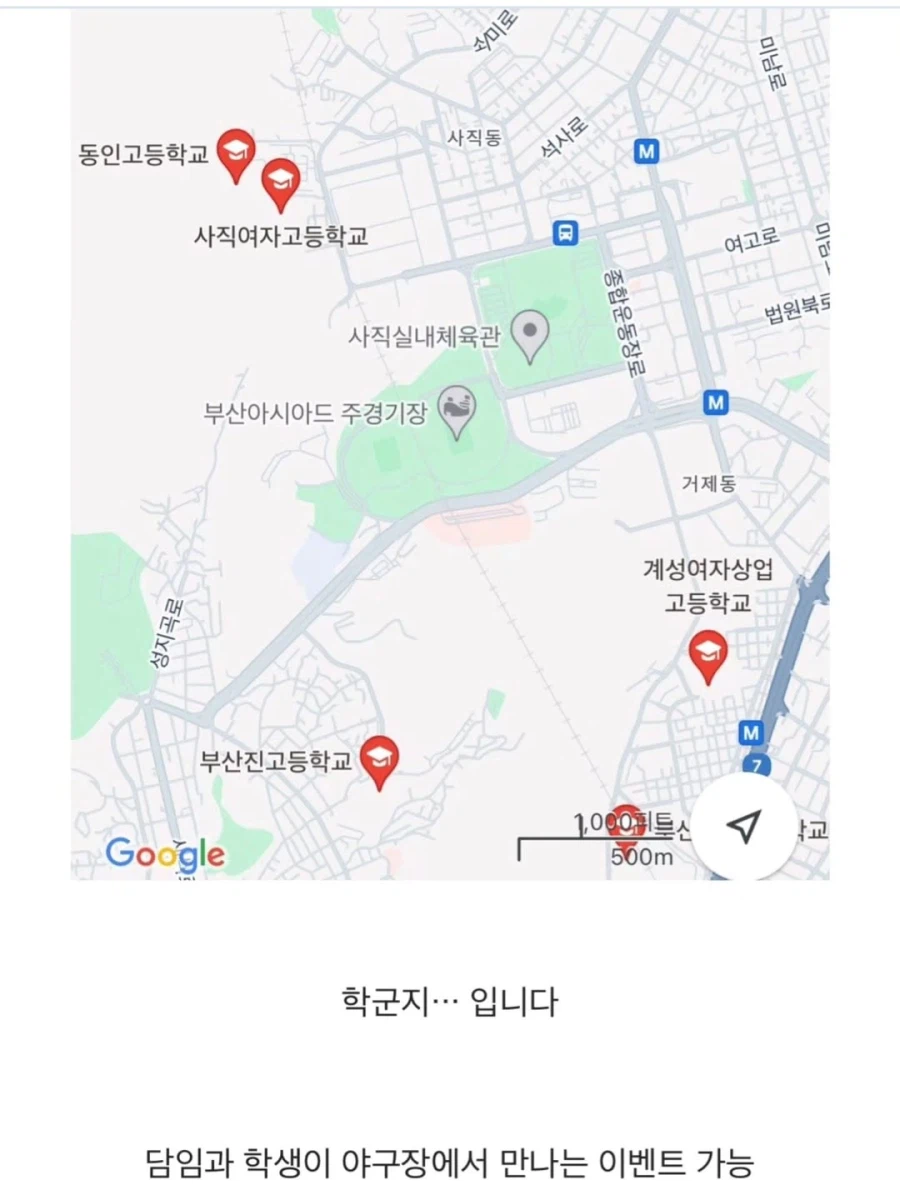Open the Google logo link

pyautogui.click(x=165, y=854)
